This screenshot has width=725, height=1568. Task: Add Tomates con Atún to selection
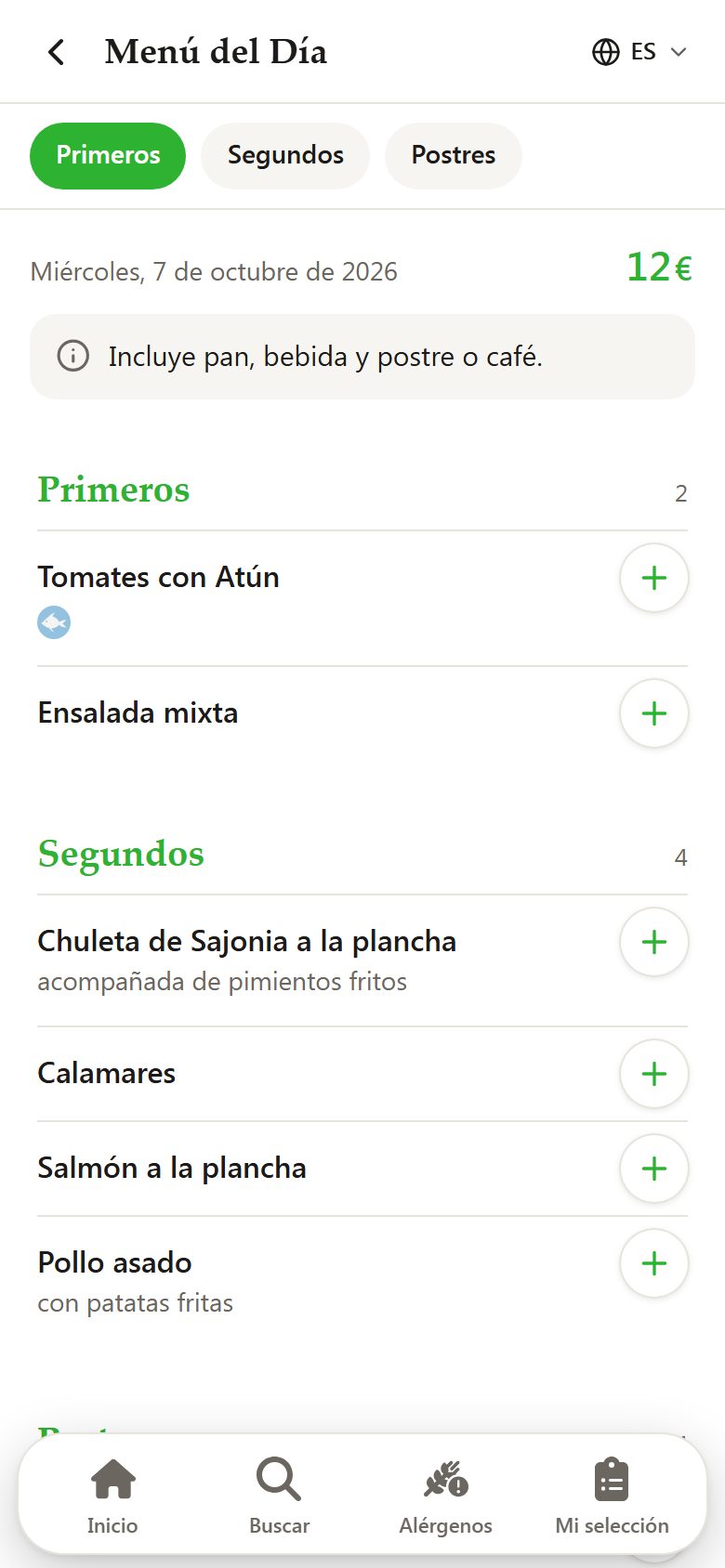pos(654,578)
